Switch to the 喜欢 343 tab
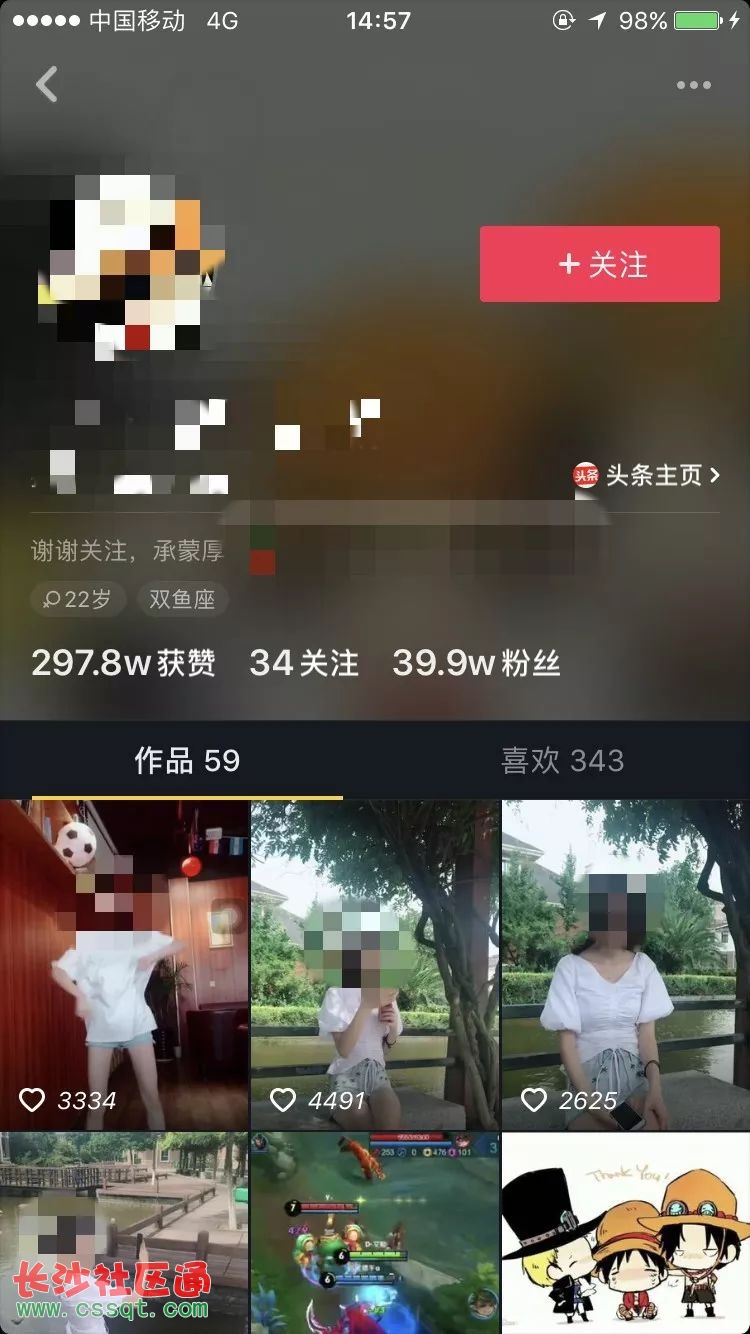 pos(562,761)
